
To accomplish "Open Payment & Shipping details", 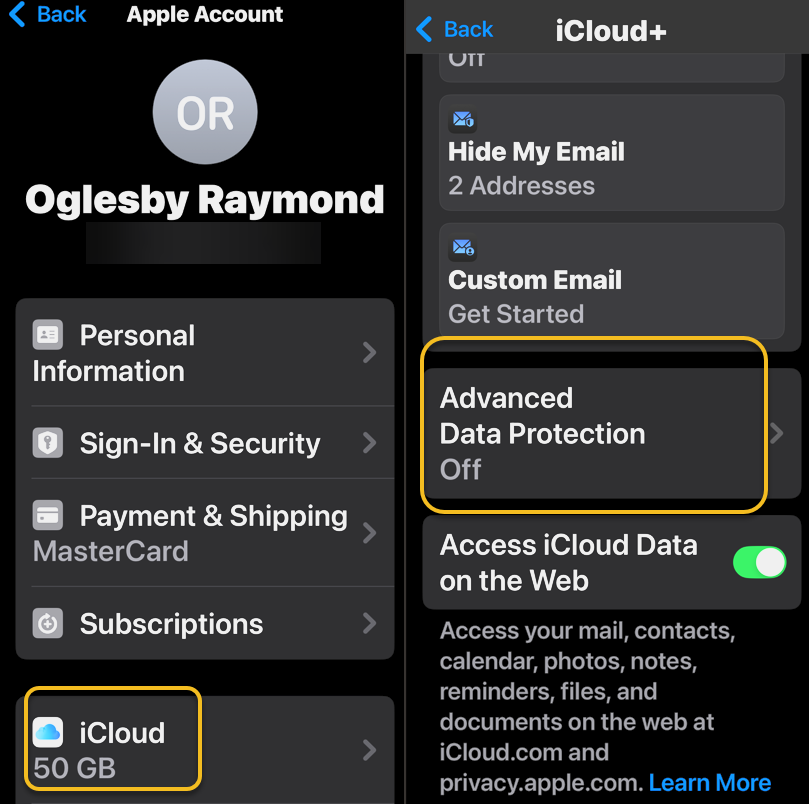I will coord(204,533).
